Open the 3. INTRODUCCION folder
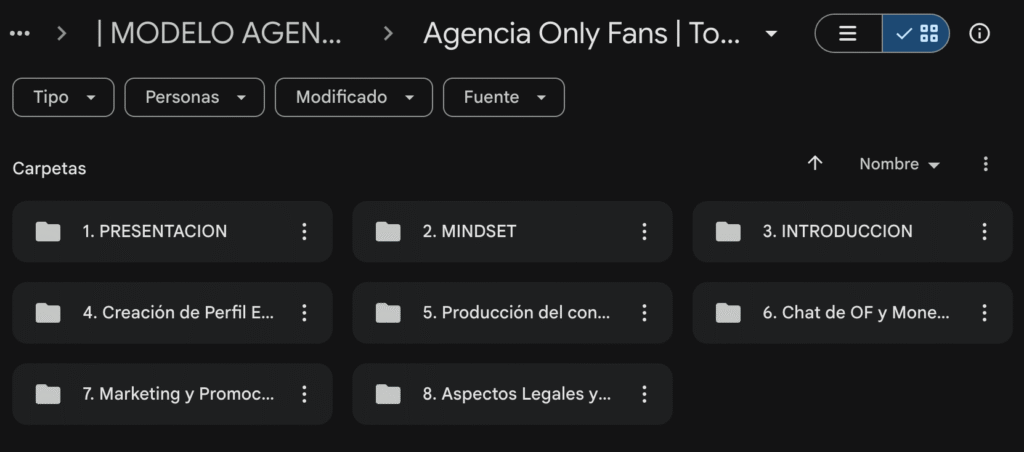 [x=837, y=231]
